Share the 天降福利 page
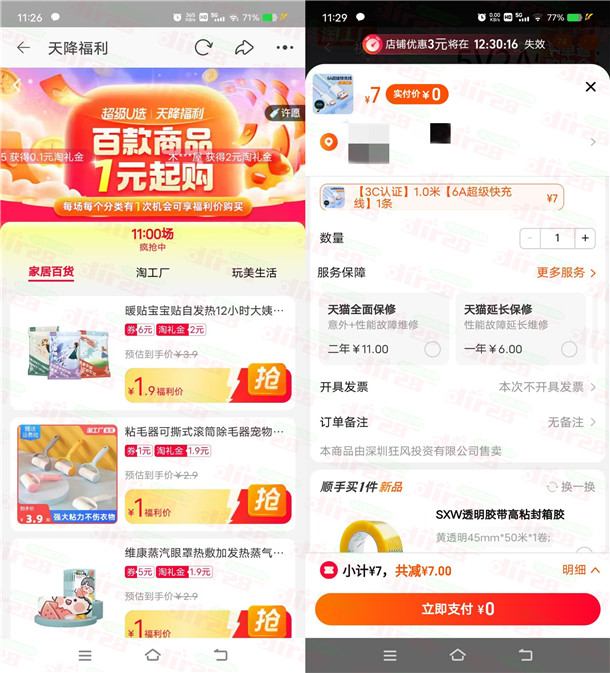Image resolution: width=610 pixels, height=673 pixels. pyautogui.click(x=244, y=48)
